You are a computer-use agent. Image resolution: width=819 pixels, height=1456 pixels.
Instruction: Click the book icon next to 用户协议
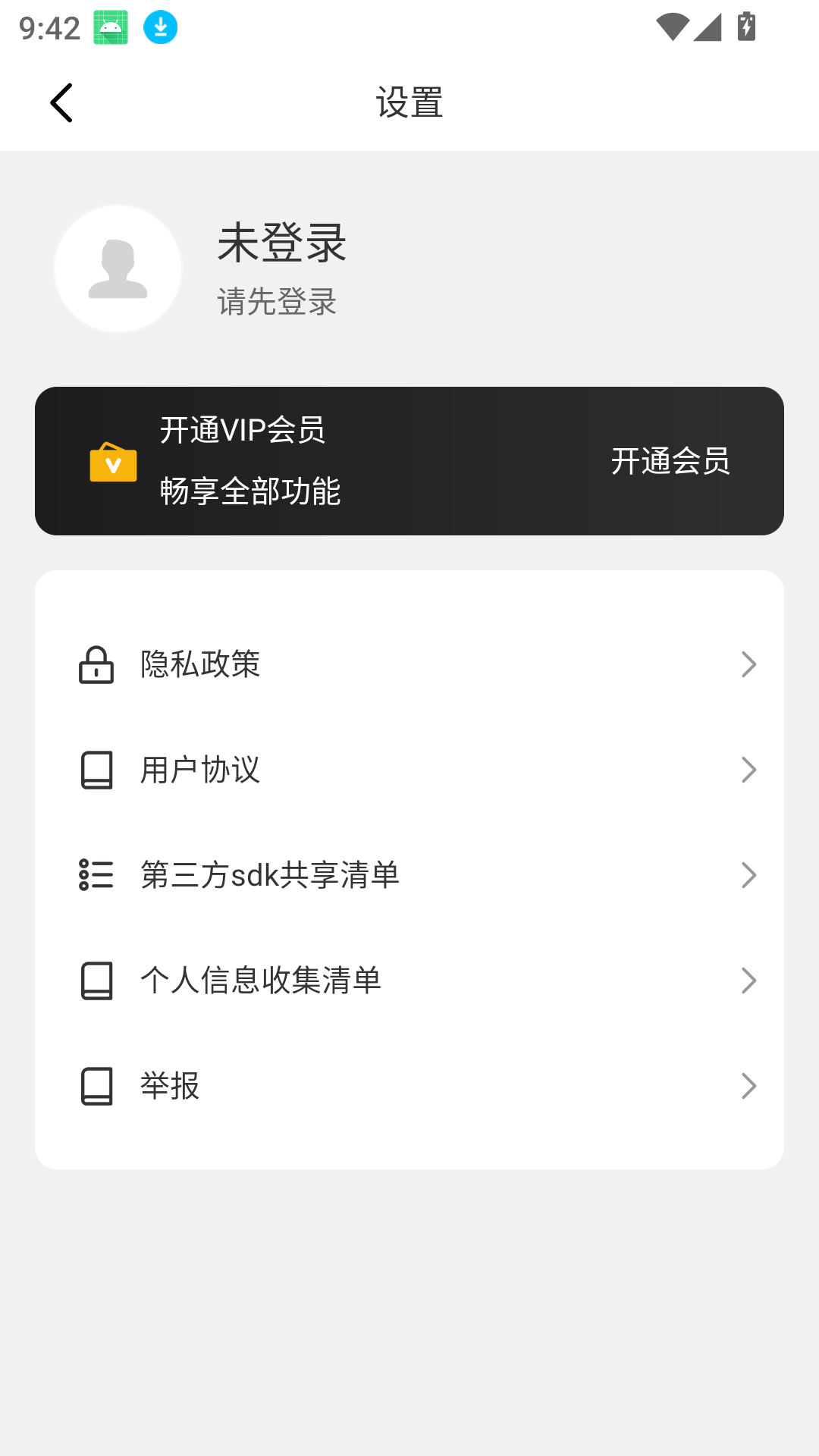pyautogui.click(x=96, y=770)
